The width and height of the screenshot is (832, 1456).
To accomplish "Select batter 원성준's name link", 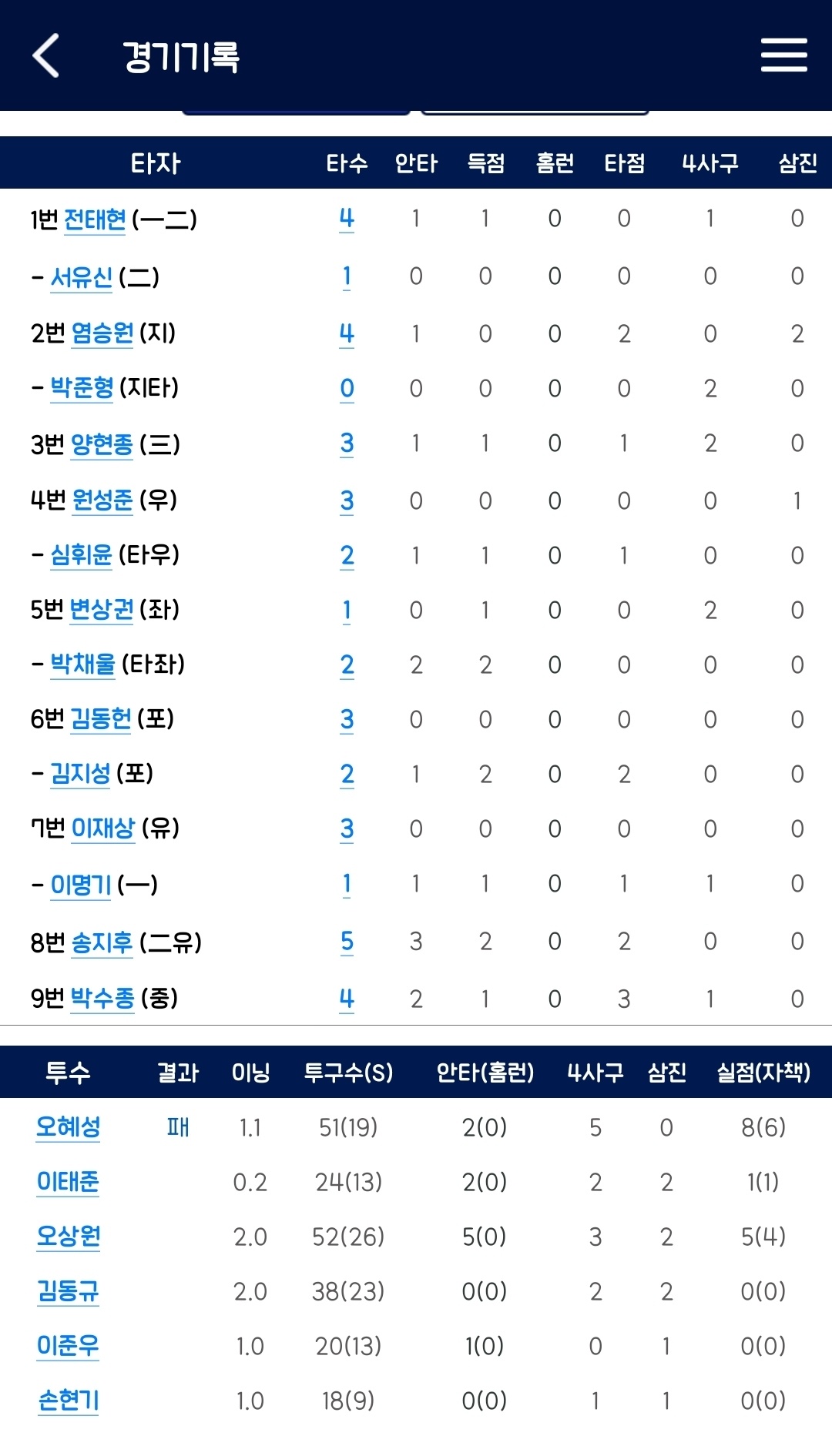I will coord(102,500).
